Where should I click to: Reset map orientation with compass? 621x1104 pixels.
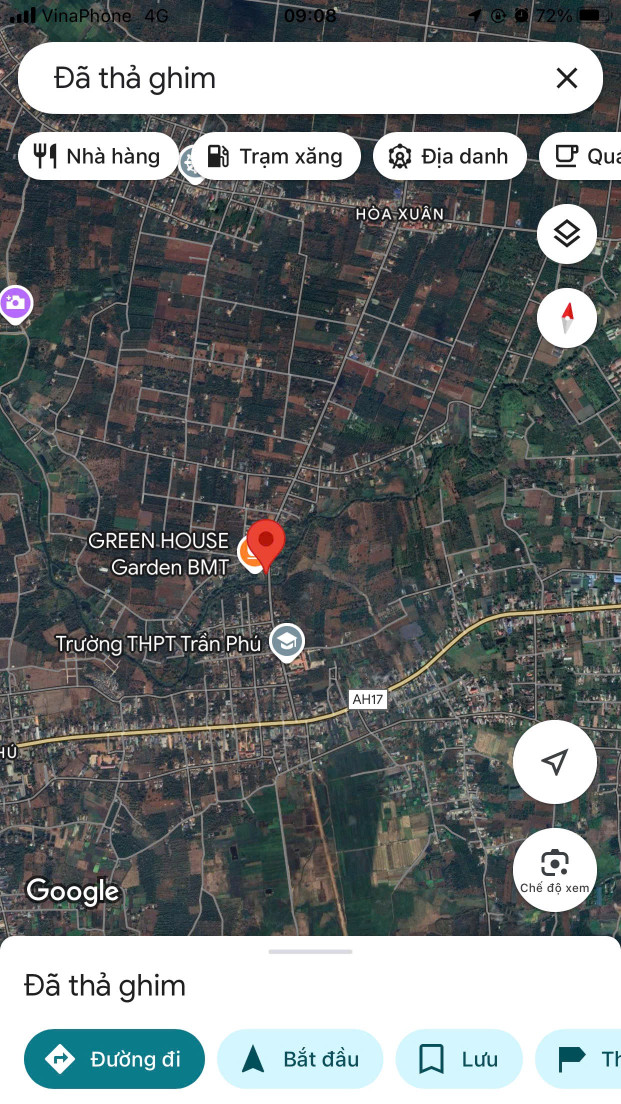[566, 318]
